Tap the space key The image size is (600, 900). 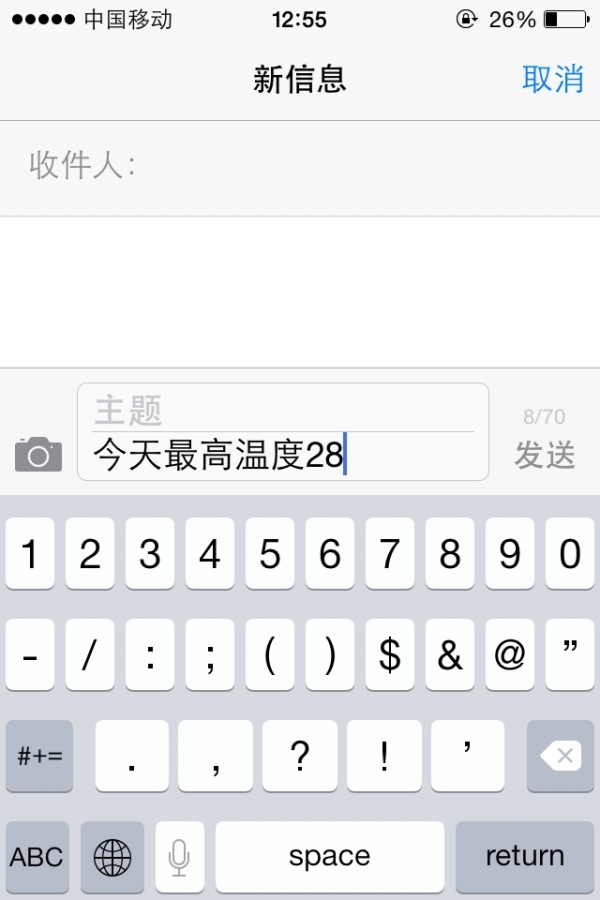click(329, 857)
